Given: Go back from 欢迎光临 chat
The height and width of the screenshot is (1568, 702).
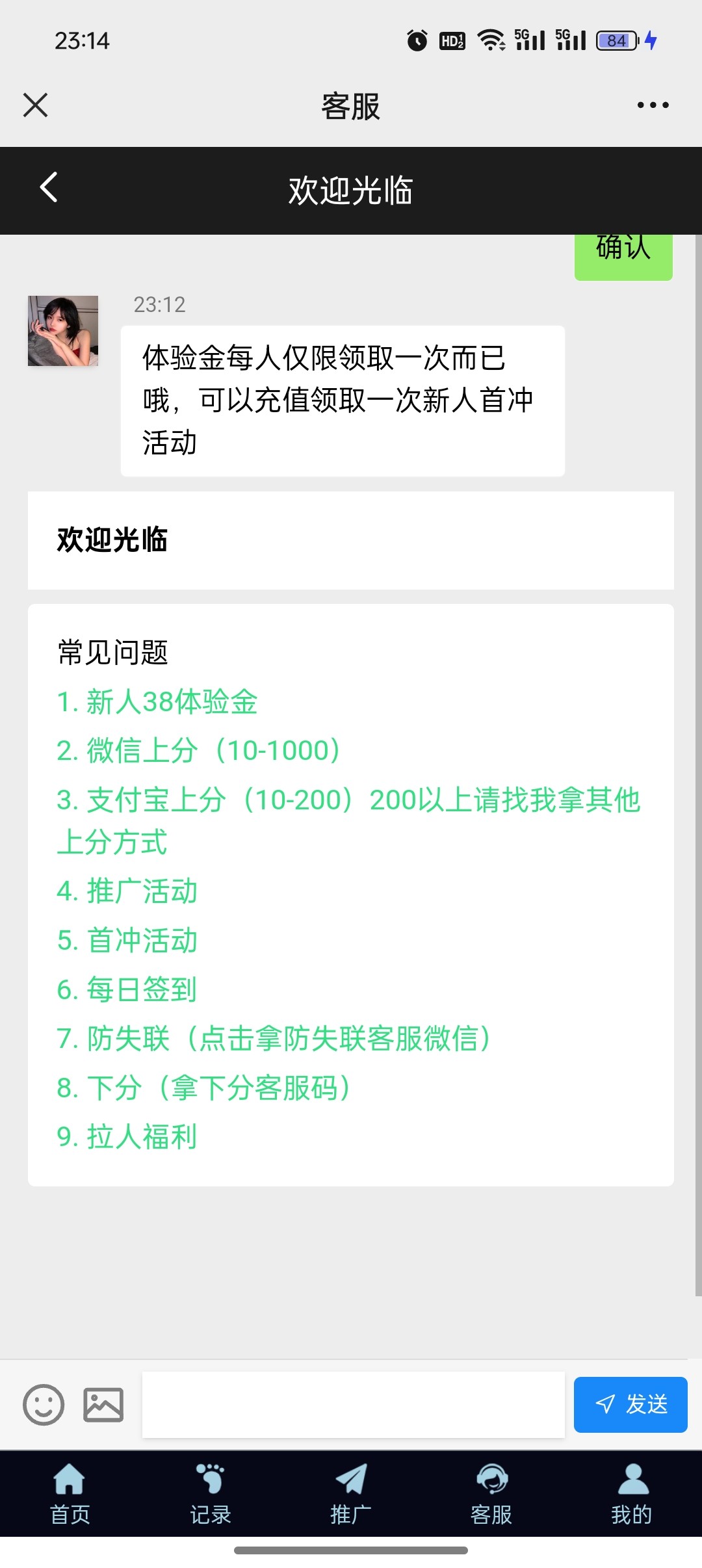Looking at the screenshot, I should pyautogui.click(x=49, y=188).
